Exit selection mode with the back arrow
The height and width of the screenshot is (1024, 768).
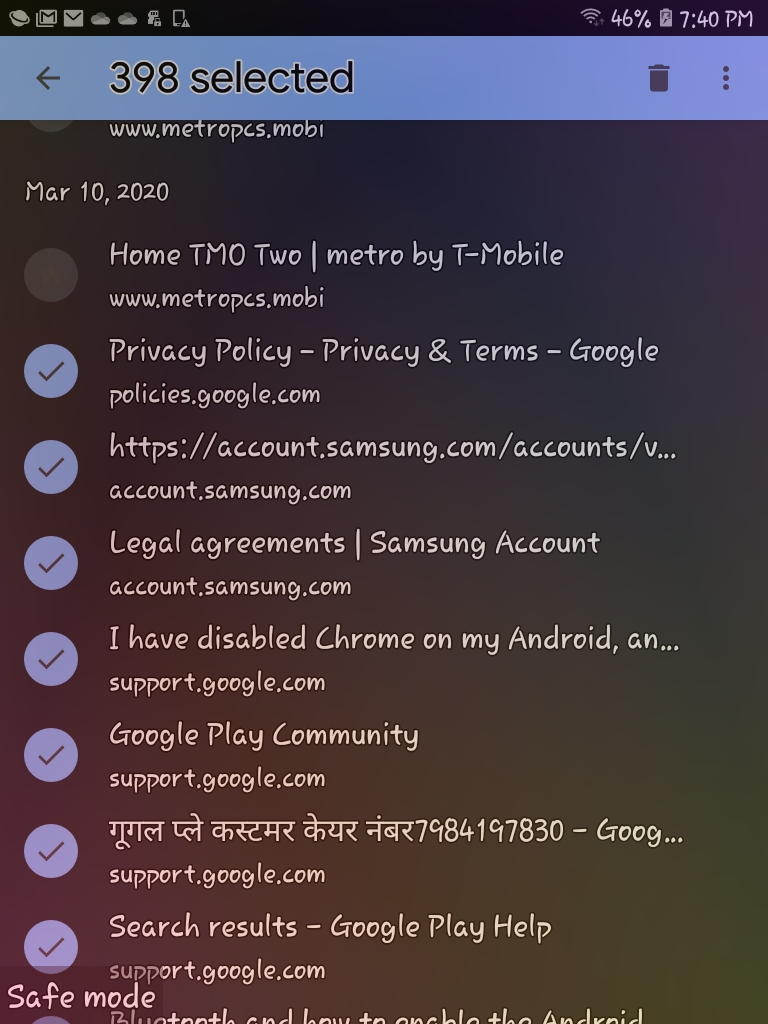tap(48, 78)
